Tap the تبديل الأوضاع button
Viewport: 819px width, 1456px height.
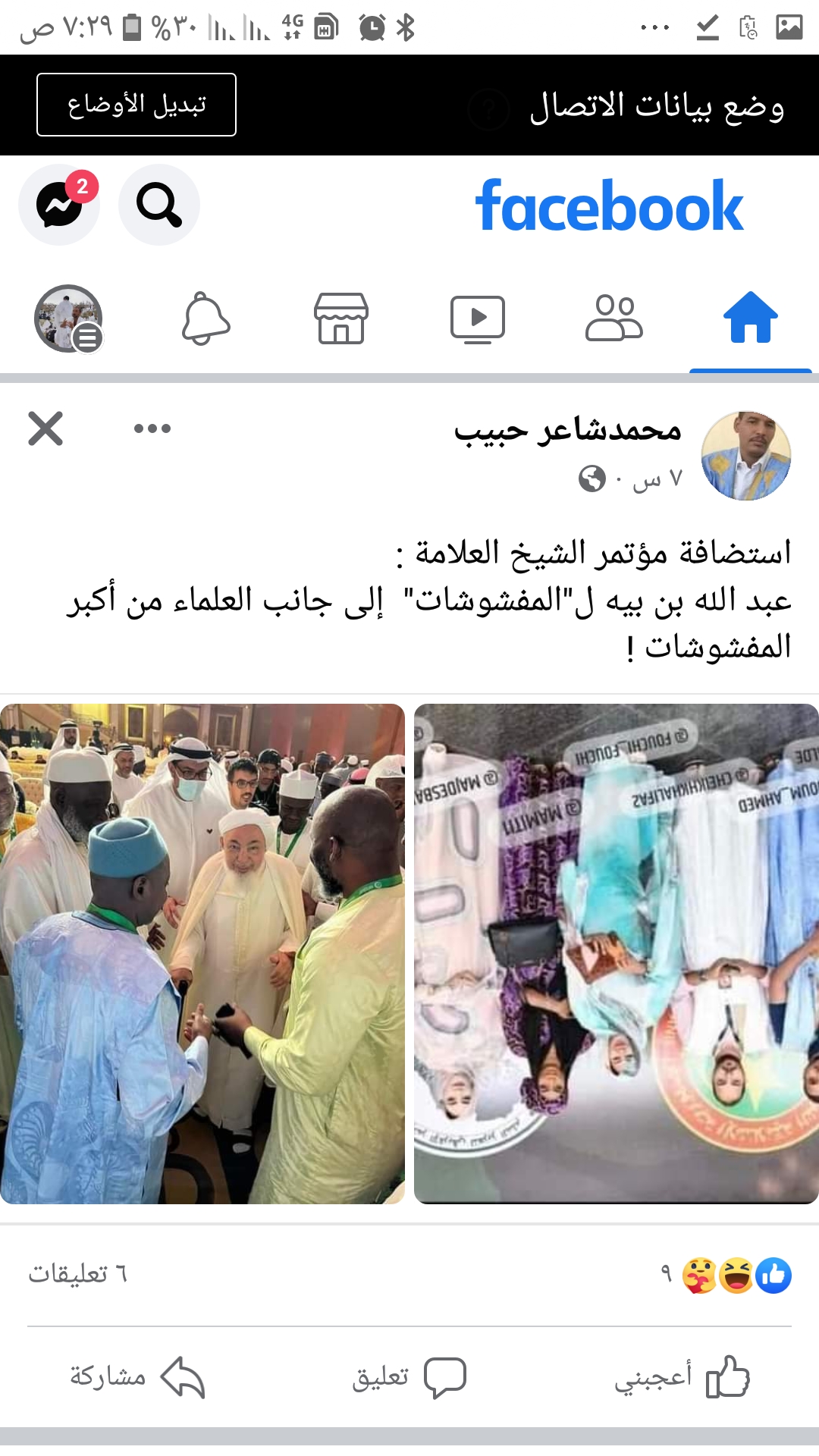(136, 105)
